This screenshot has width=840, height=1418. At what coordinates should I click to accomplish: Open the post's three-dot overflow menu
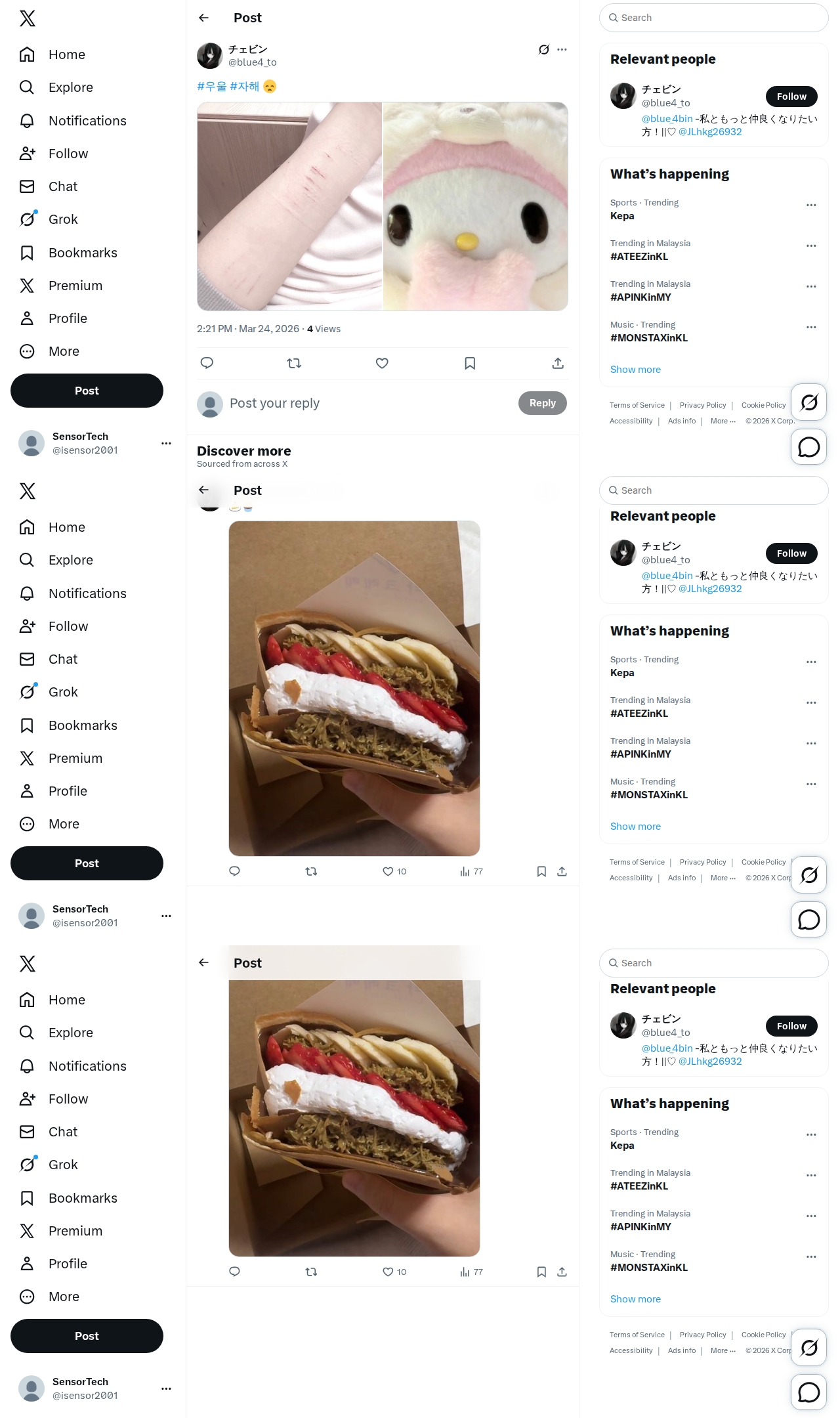pos(562,49)
